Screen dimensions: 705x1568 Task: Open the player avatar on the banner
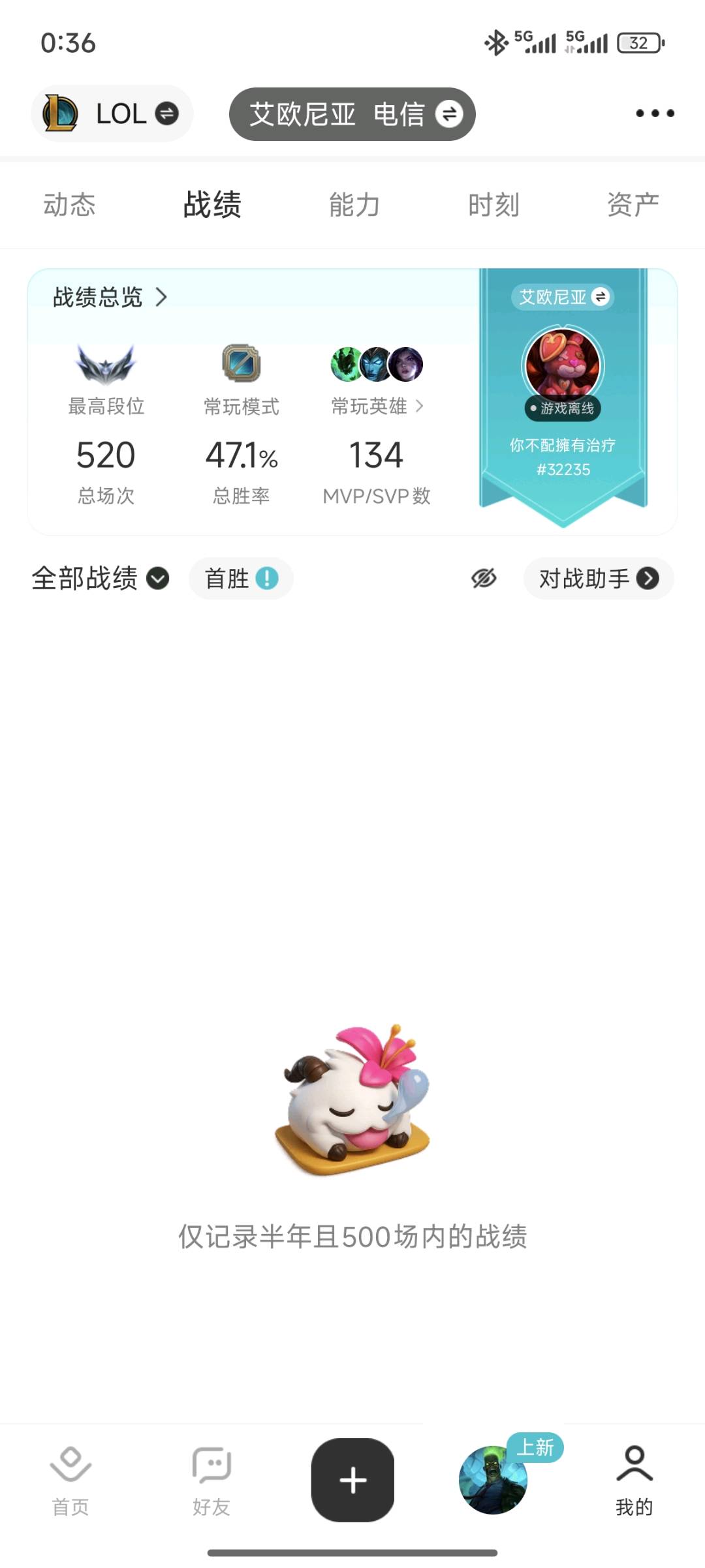pos(563,365)
